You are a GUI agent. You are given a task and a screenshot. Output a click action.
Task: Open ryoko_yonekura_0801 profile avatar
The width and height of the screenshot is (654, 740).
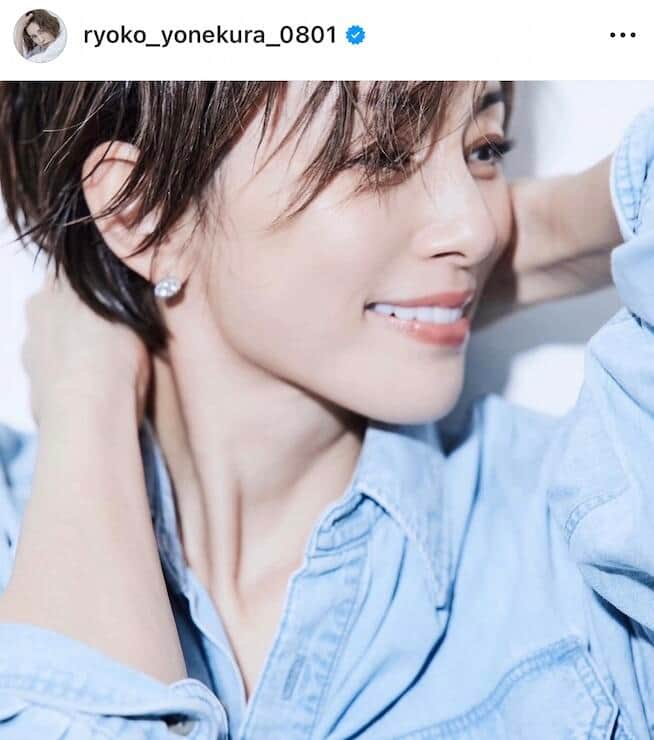tap(39, 35)
